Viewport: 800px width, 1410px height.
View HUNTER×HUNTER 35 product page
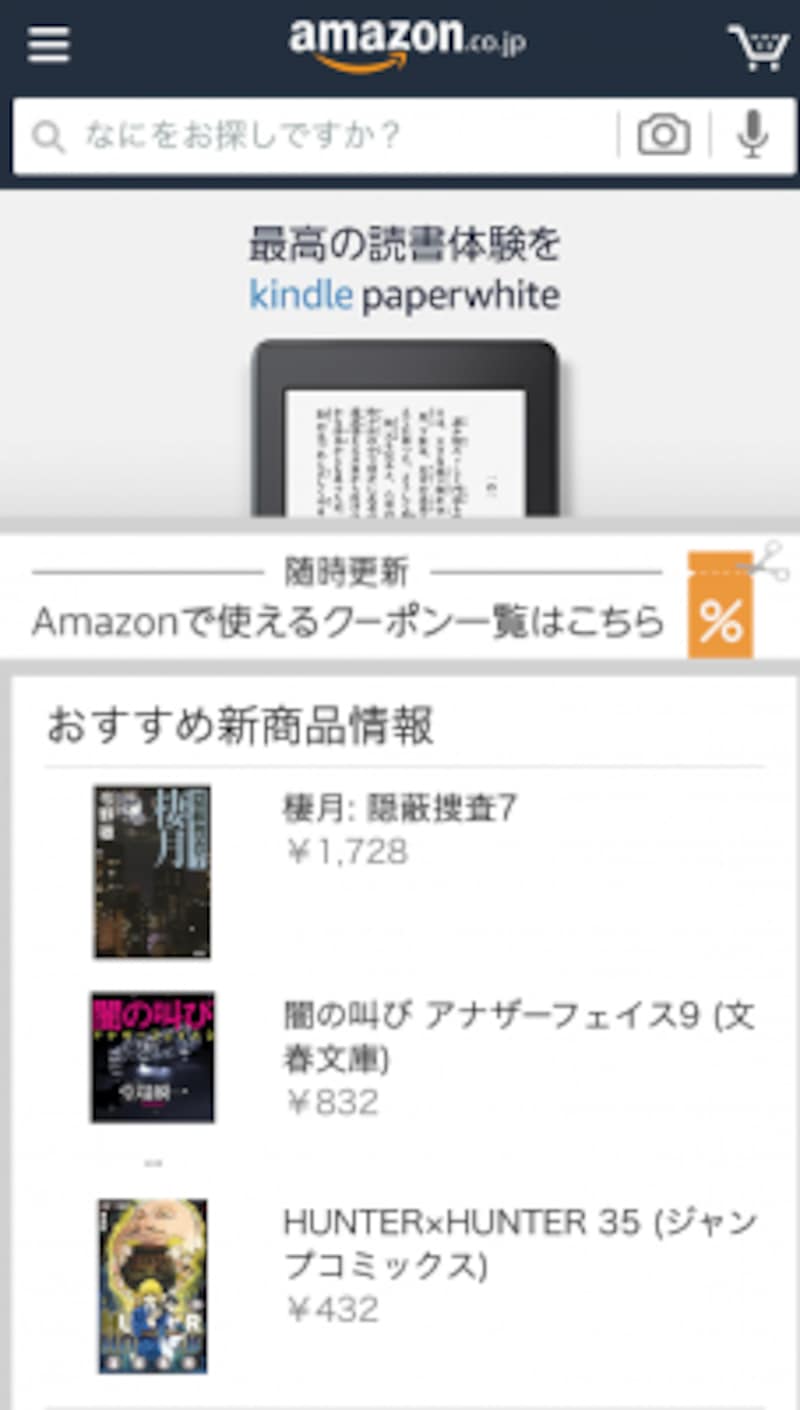(520, 1243)
